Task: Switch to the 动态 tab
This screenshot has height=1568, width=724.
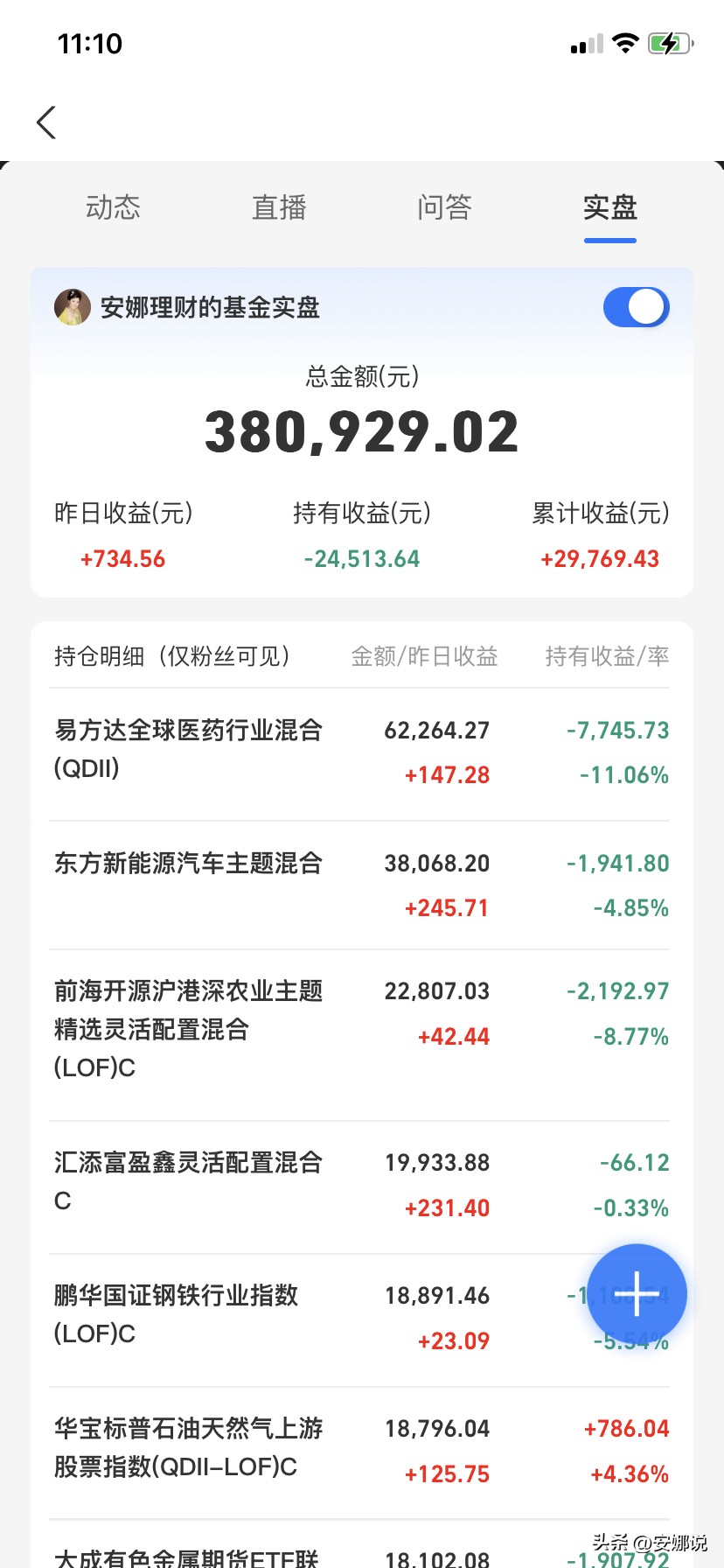Action: coord(113,207)
